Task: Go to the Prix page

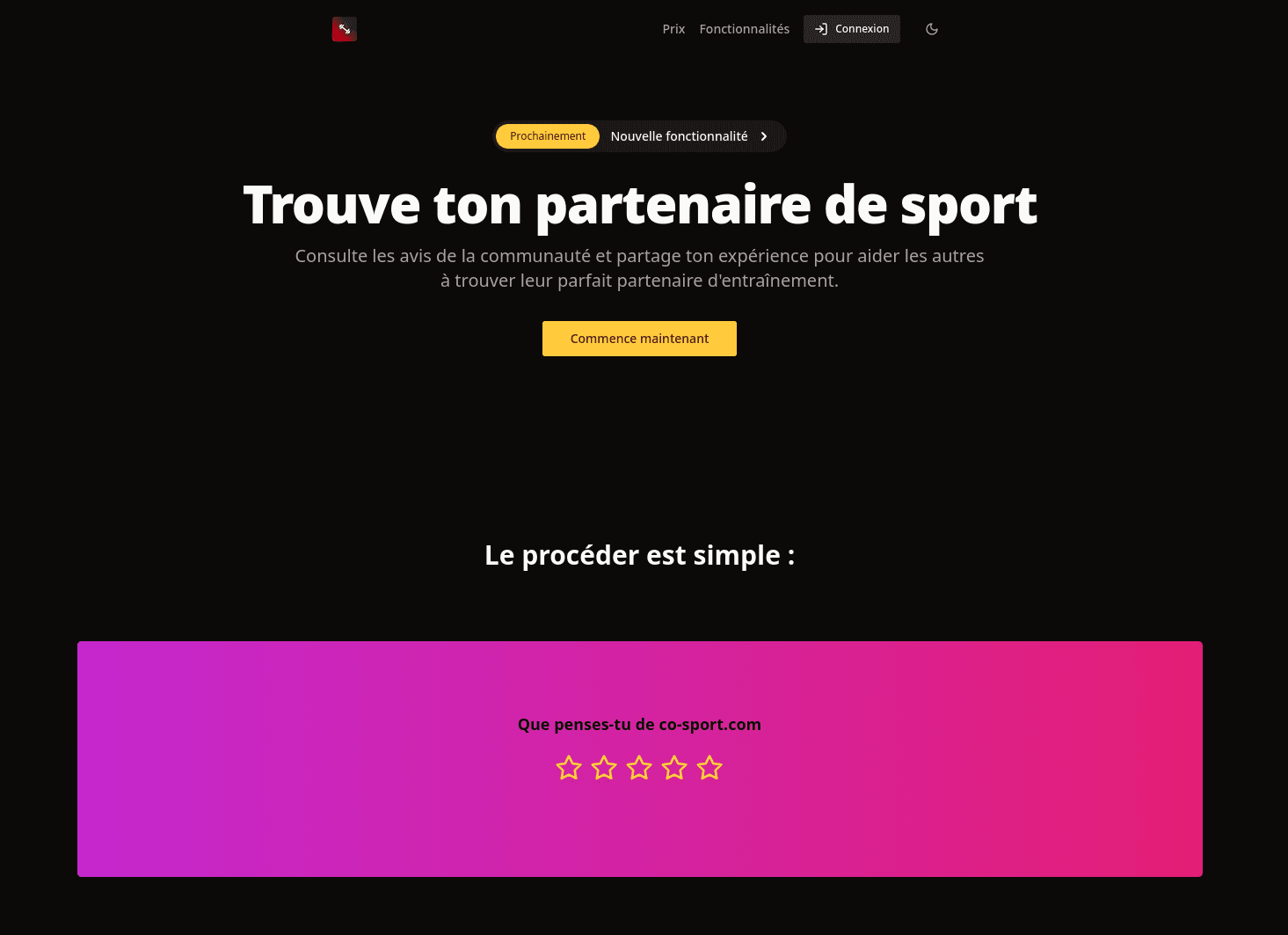Action: click(x=673, y=29)
